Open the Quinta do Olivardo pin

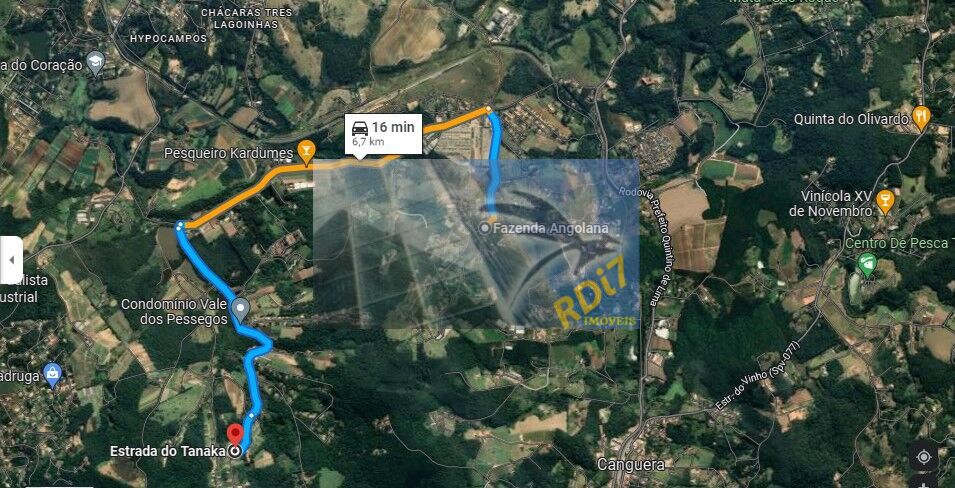(921, 117)
